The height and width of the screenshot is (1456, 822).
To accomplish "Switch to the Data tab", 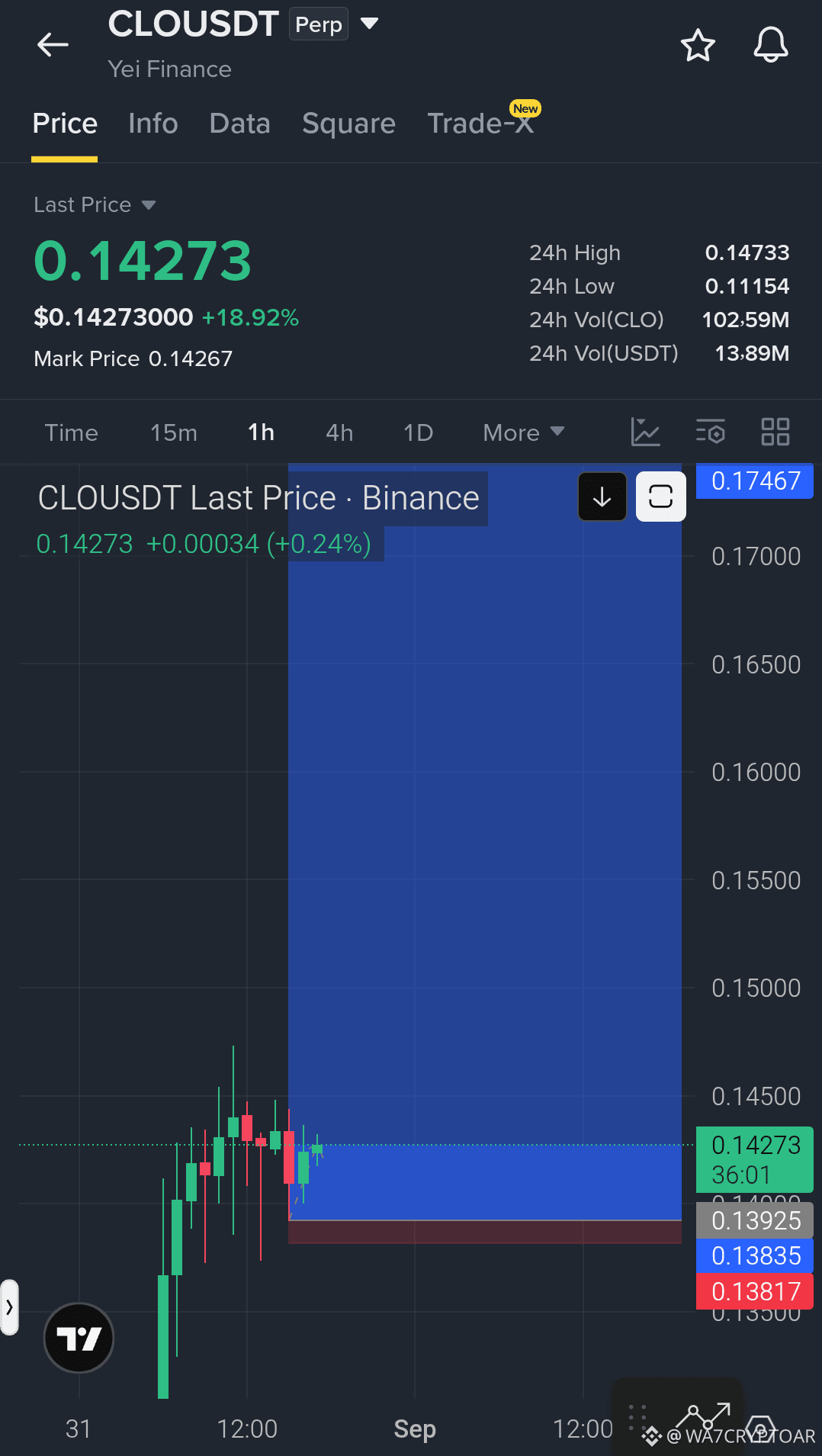I will point(239,124).
